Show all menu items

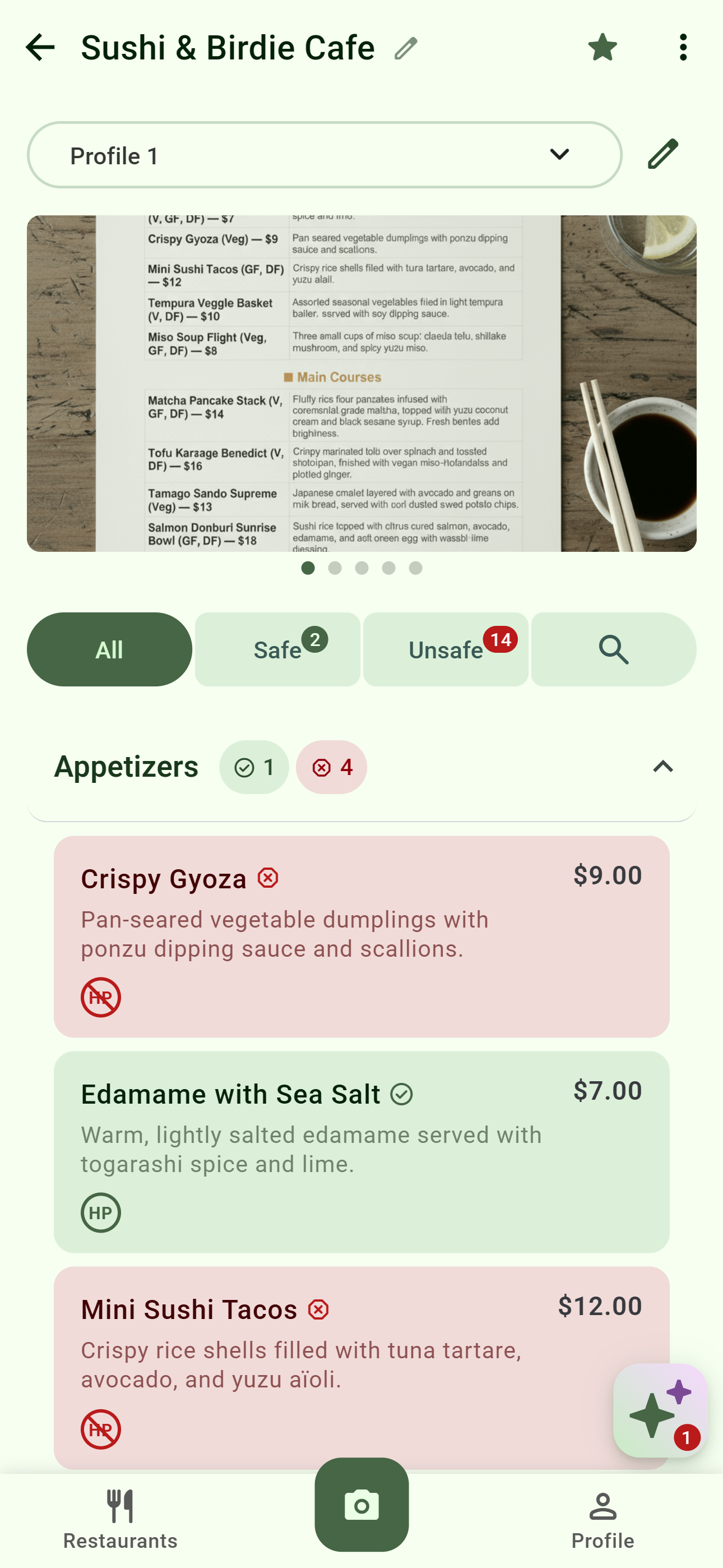pyautogui.click(x=109, y=649)
